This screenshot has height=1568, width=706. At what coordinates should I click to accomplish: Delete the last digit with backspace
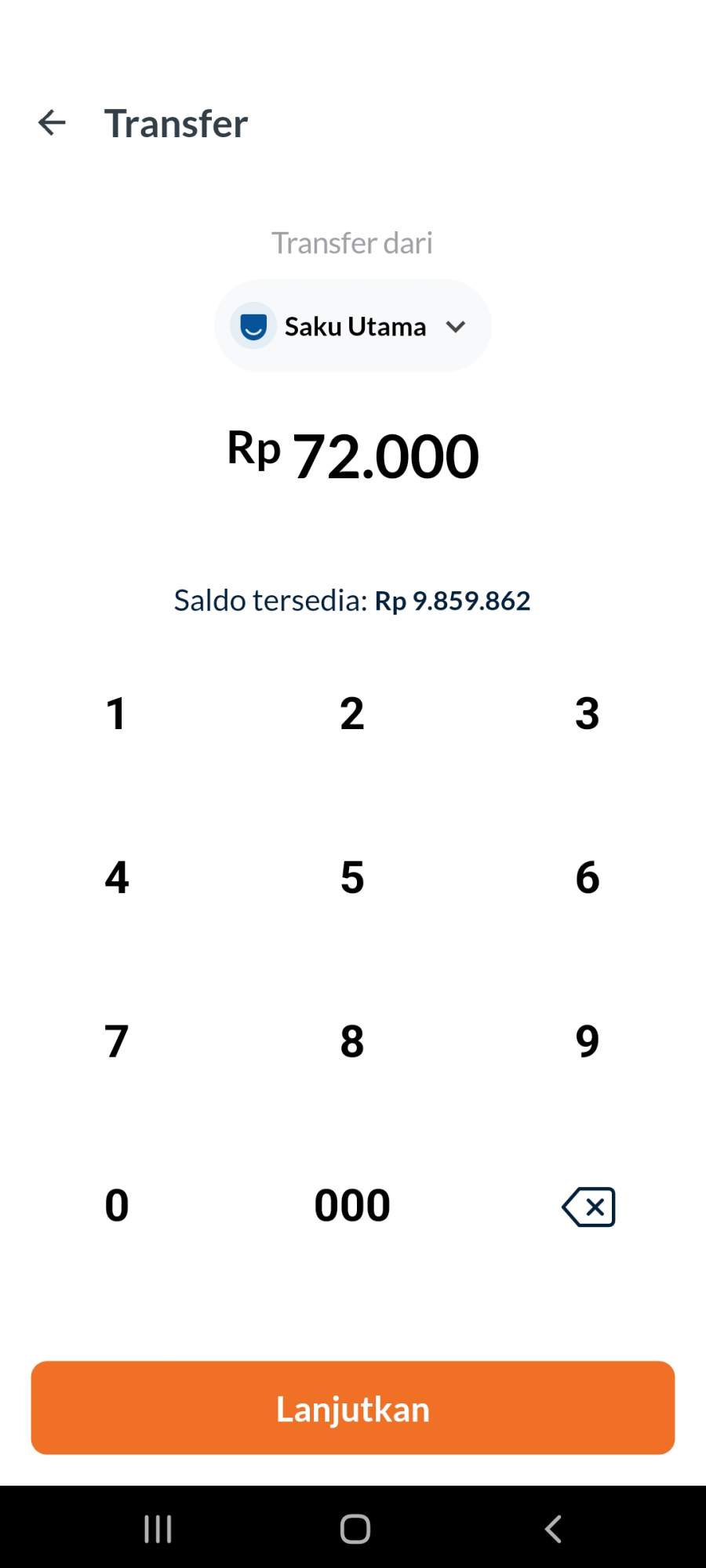click(588, 1207)
